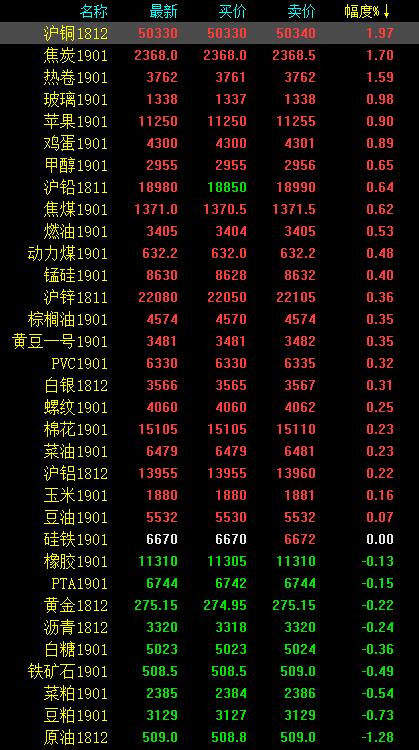Open the 焦炭1901 contract row
Screen dimensions: 419x750
point(210,55)
